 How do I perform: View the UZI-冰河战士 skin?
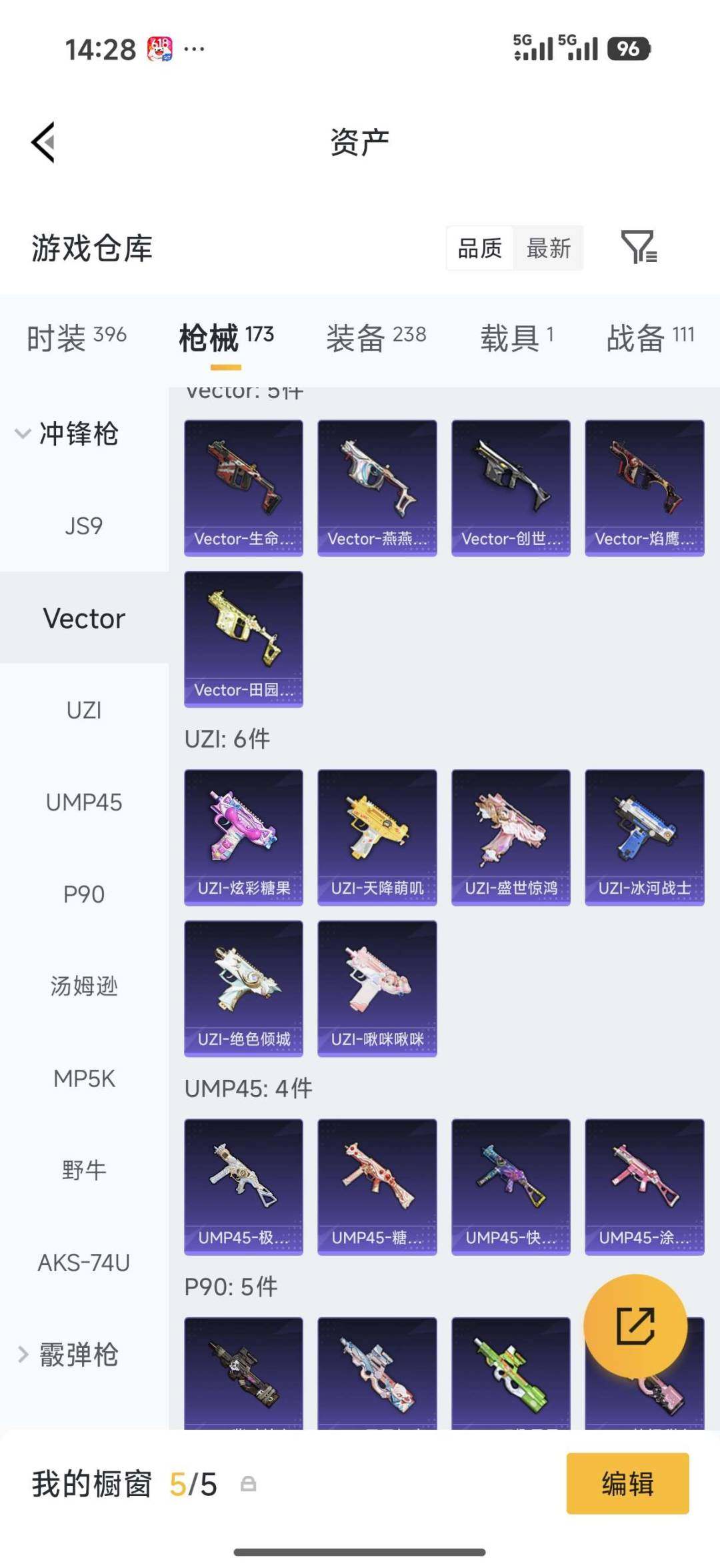(x=645, y=837)
